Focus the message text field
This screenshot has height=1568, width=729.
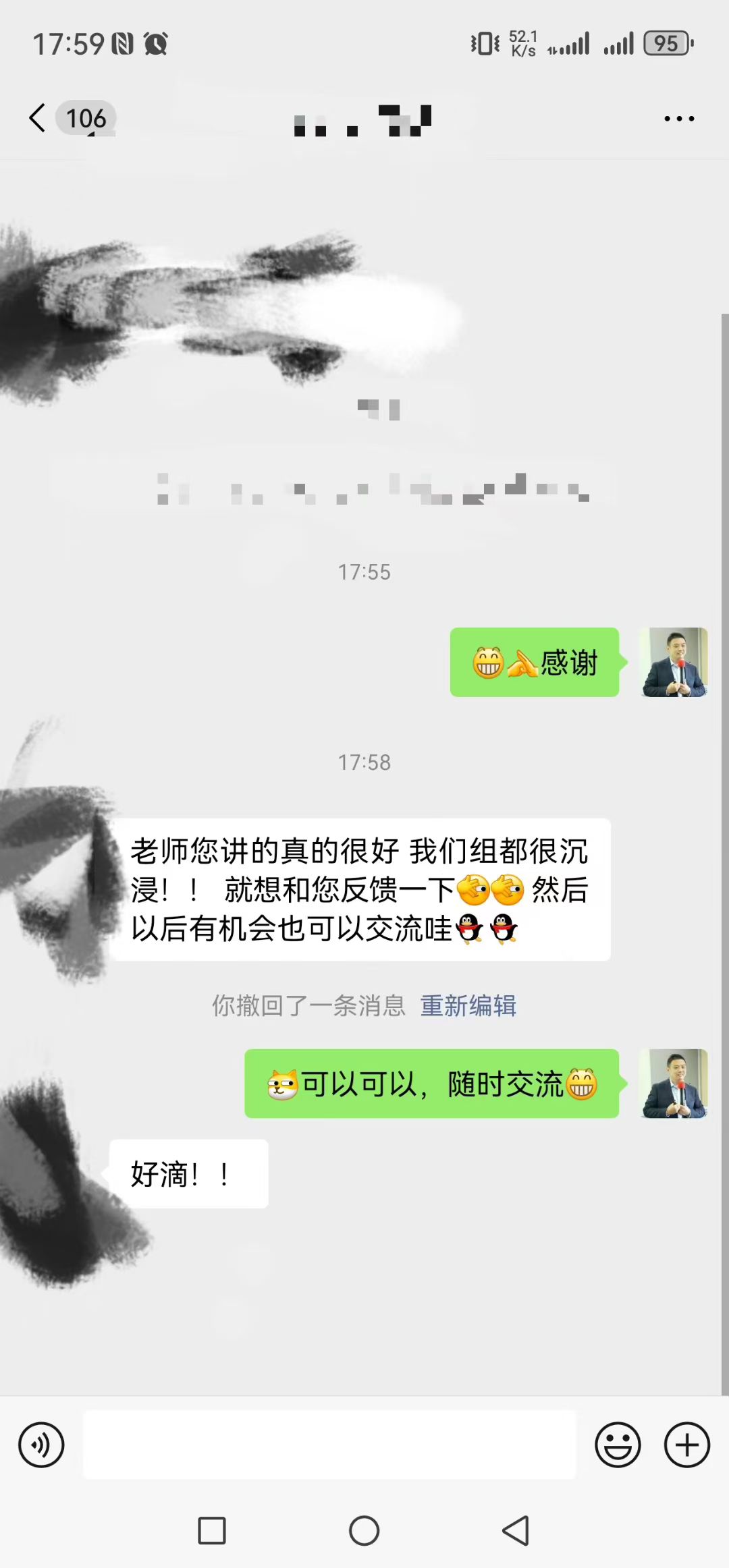coord(329,1445)
